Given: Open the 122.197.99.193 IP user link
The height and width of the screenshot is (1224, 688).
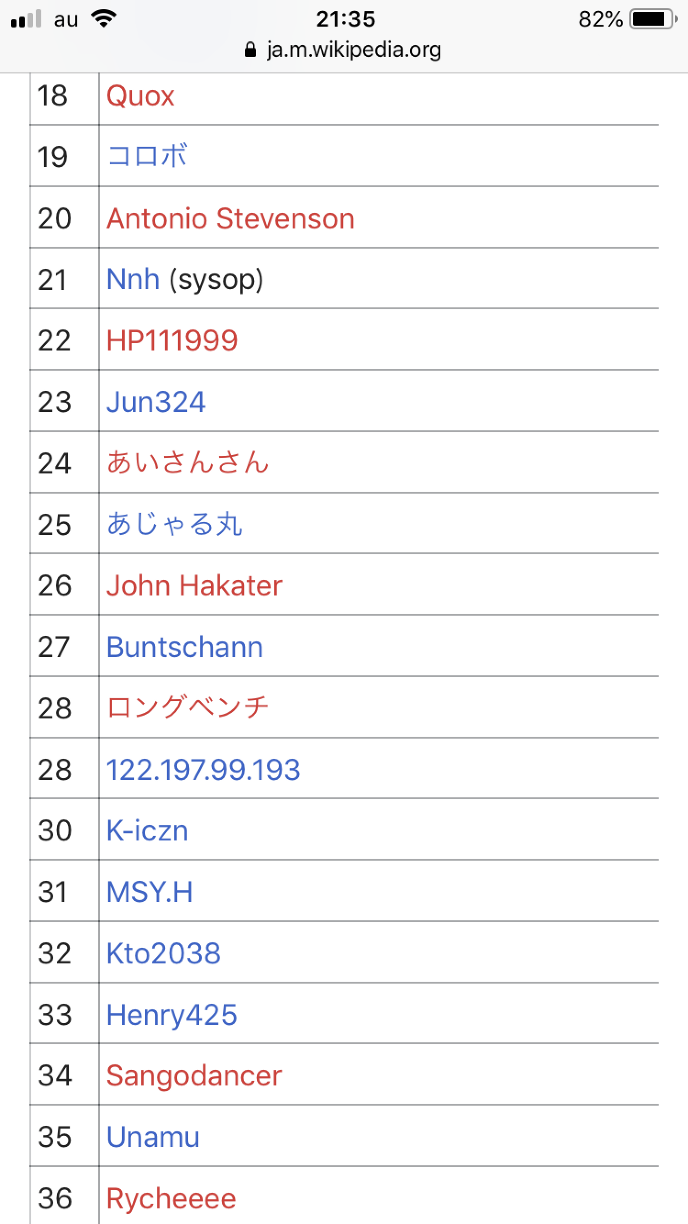Looking at the screenshot, I should click(203, 769).
